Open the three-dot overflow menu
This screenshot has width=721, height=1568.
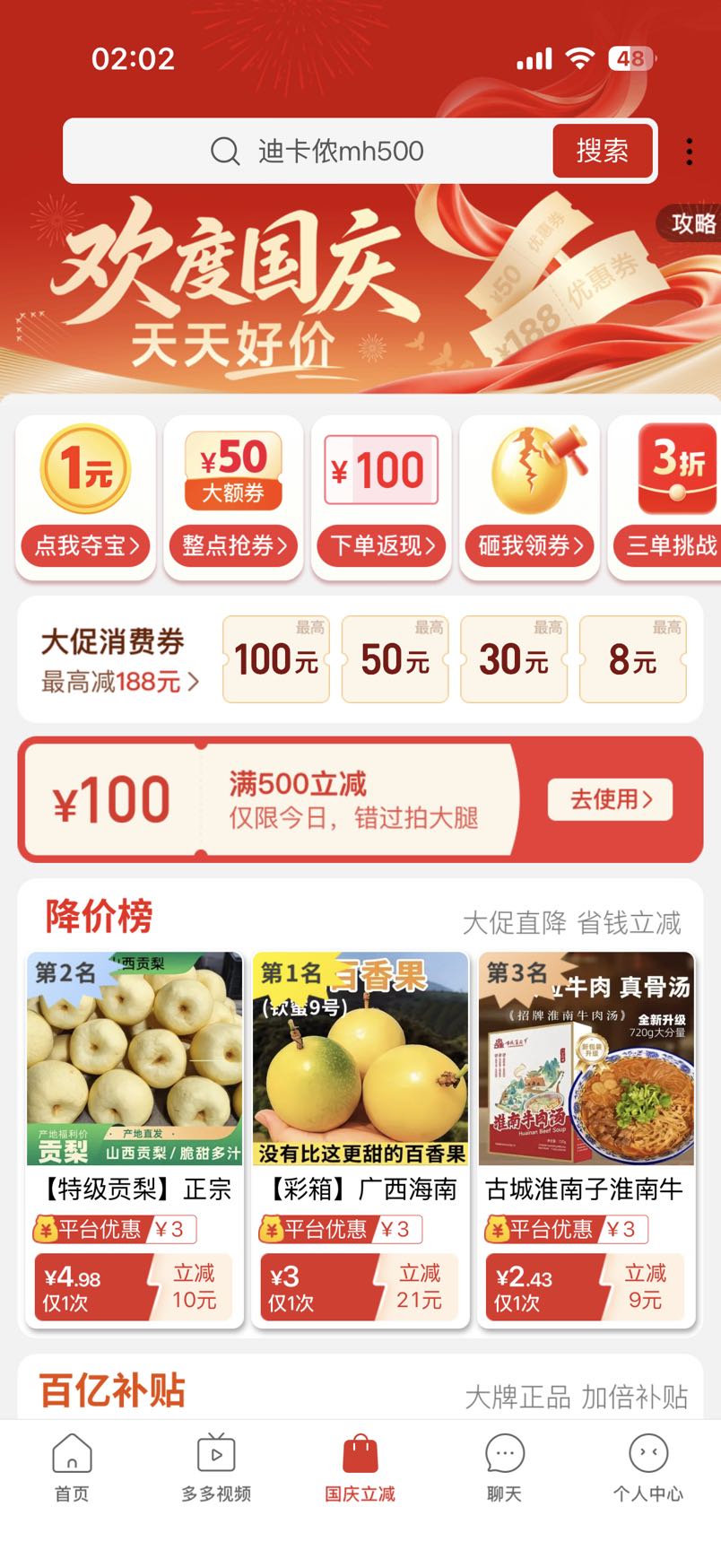click(689, 152)
